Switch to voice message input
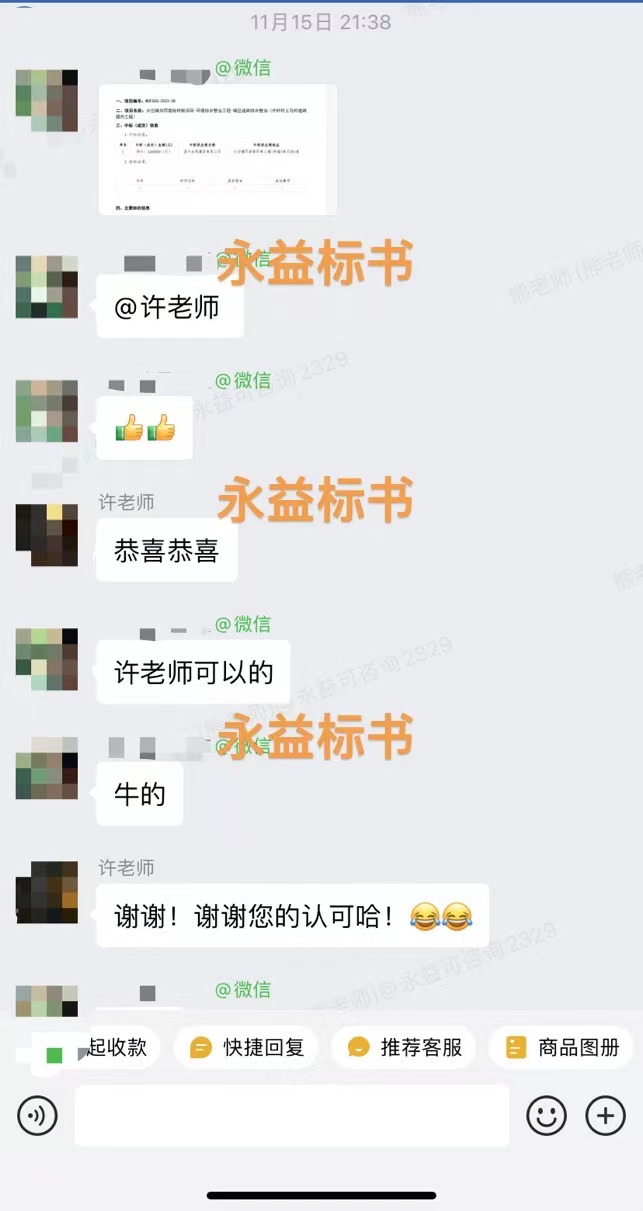 [38, 1115]
